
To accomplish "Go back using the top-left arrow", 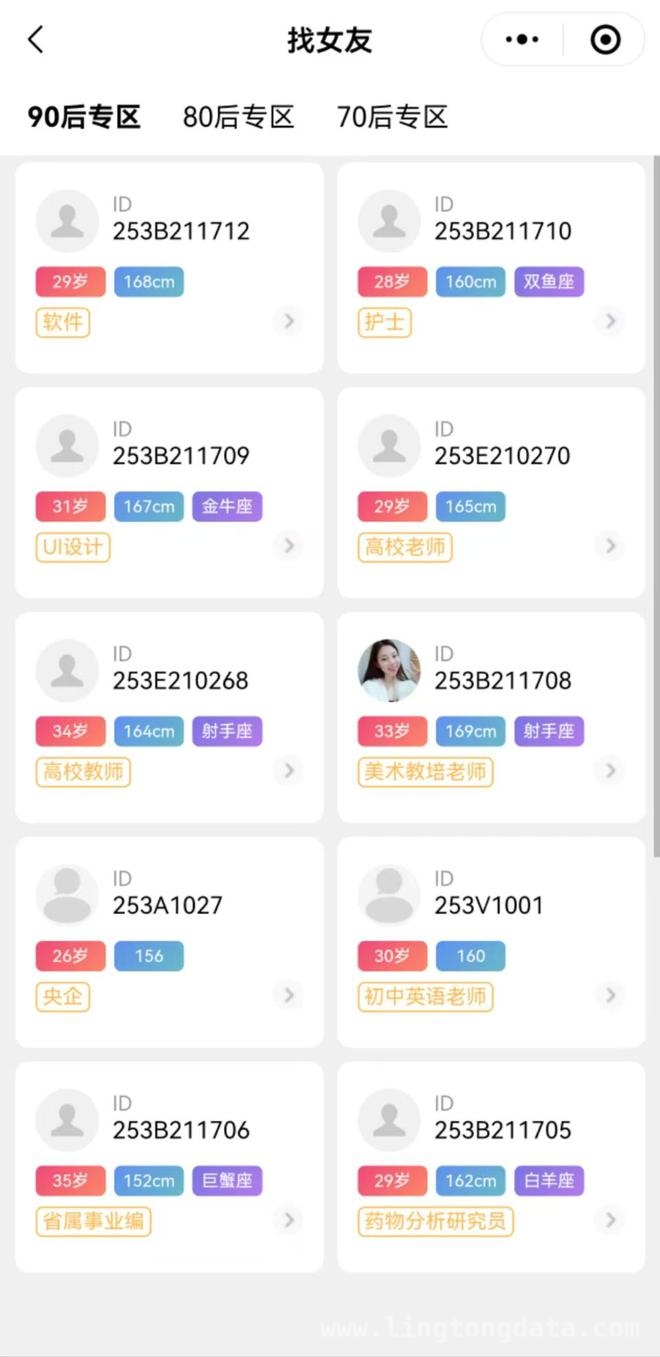I will click(36, 40).
